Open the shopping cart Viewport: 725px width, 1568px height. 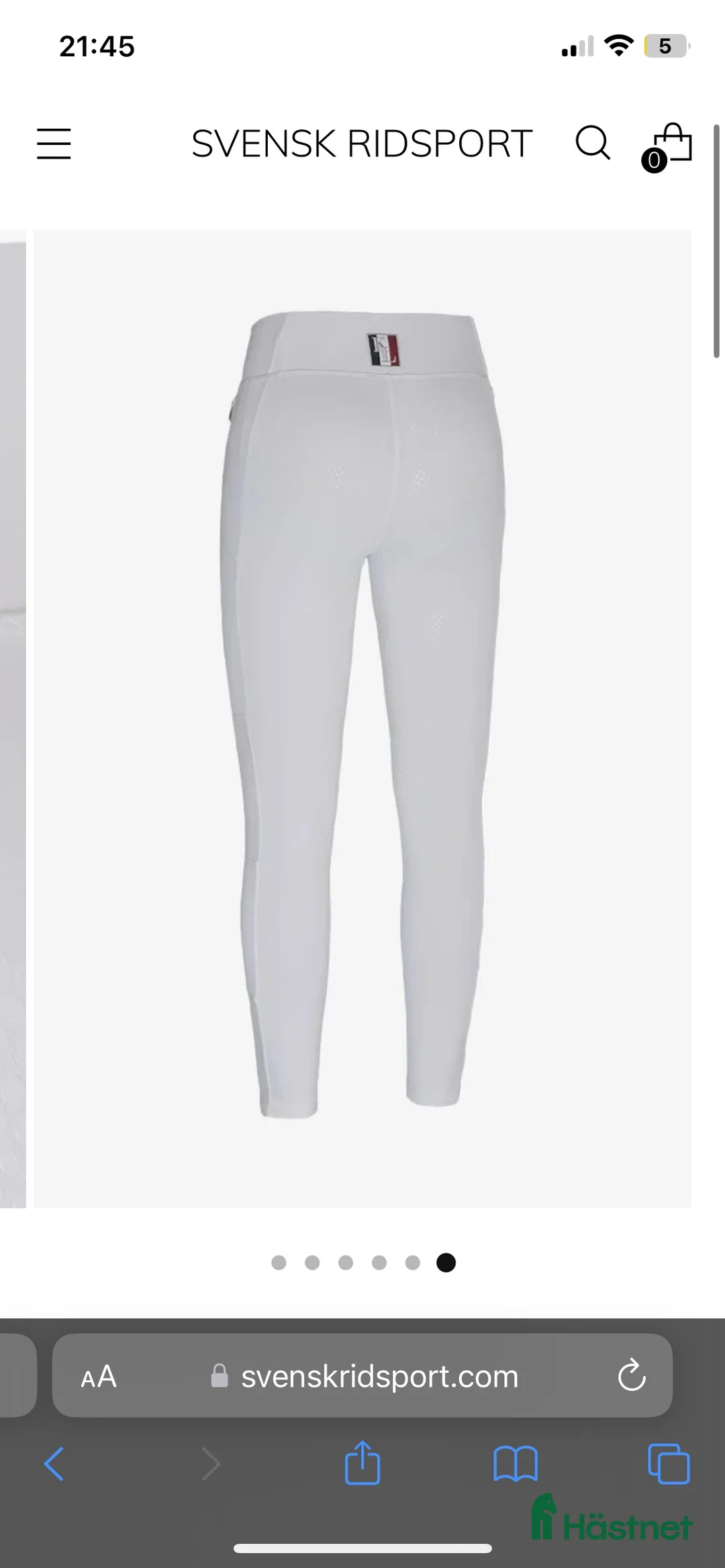point(671,144)
